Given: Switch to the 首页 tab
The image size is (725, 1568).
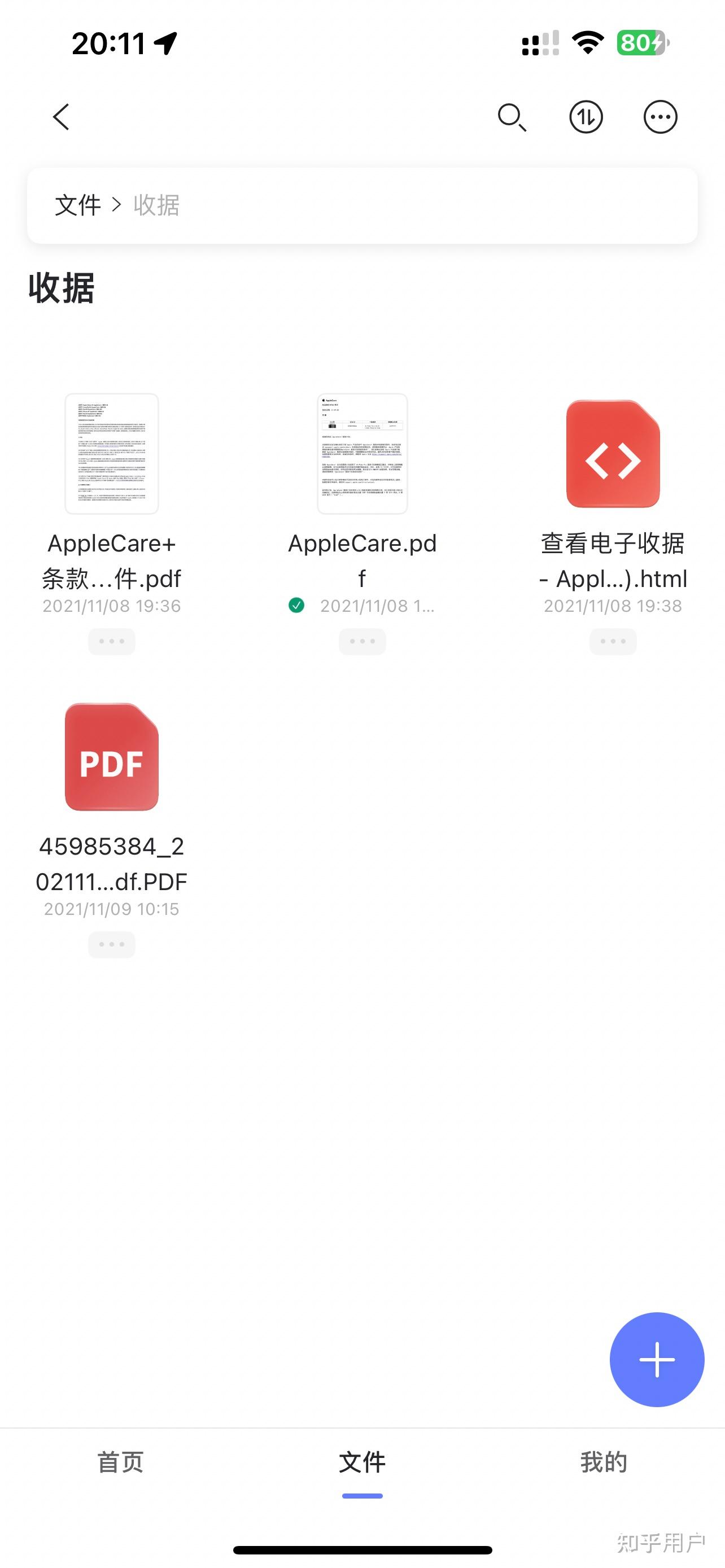Looking at the screenshot, I should click(120, 1462).
